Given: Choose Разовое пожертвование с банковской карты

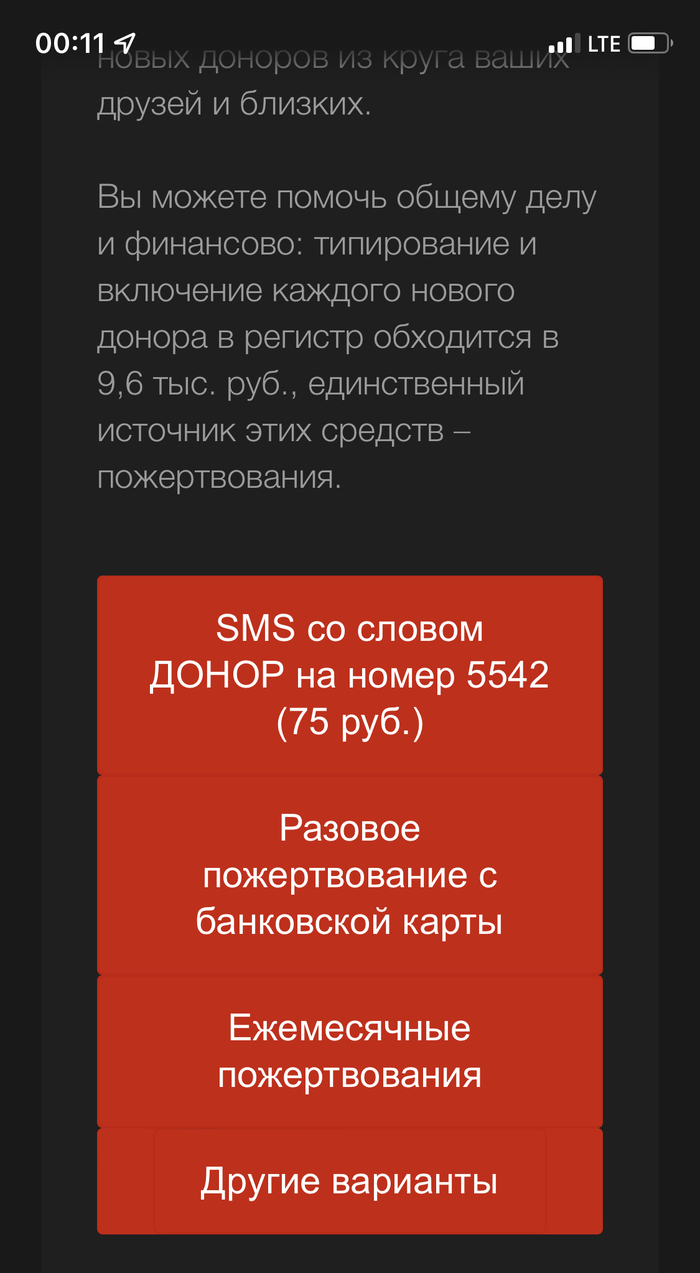Looking at the screenshot, I should coord(349,875).
